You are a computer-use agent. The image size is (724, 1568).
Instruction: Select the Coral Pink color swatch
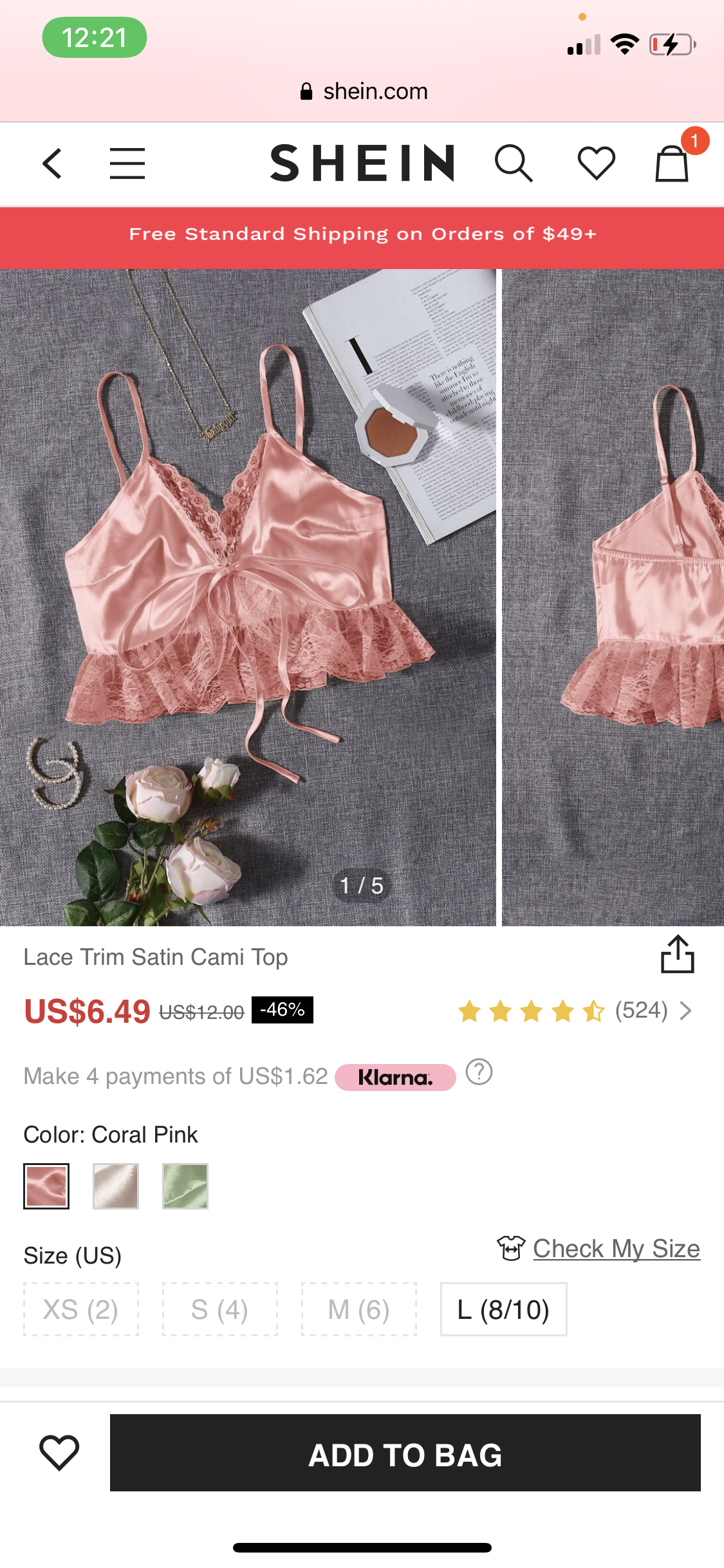point(46,1186)
